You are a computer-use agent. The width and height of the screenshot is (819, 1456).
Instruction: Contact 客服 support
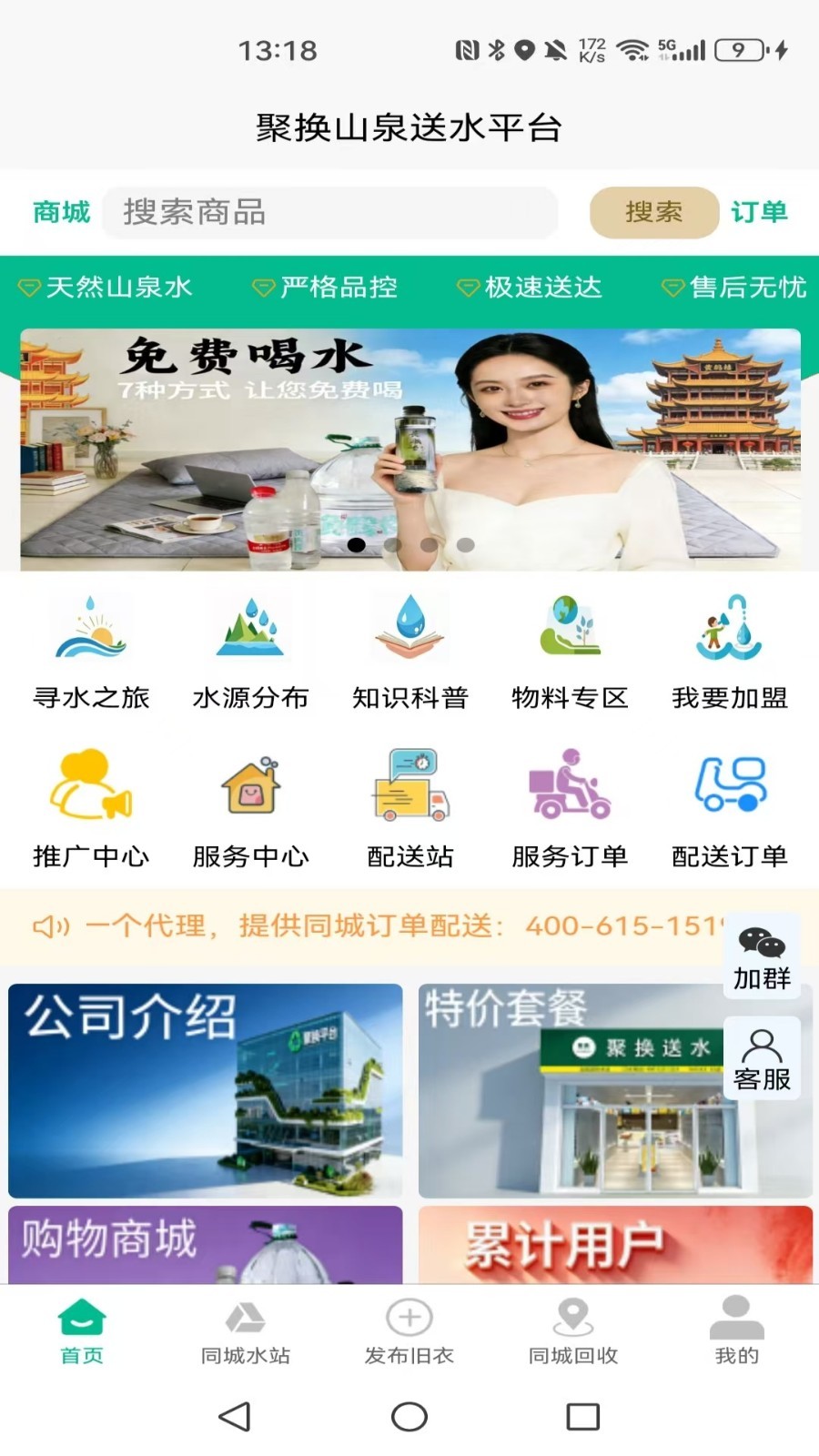(x=762, y=1059)
